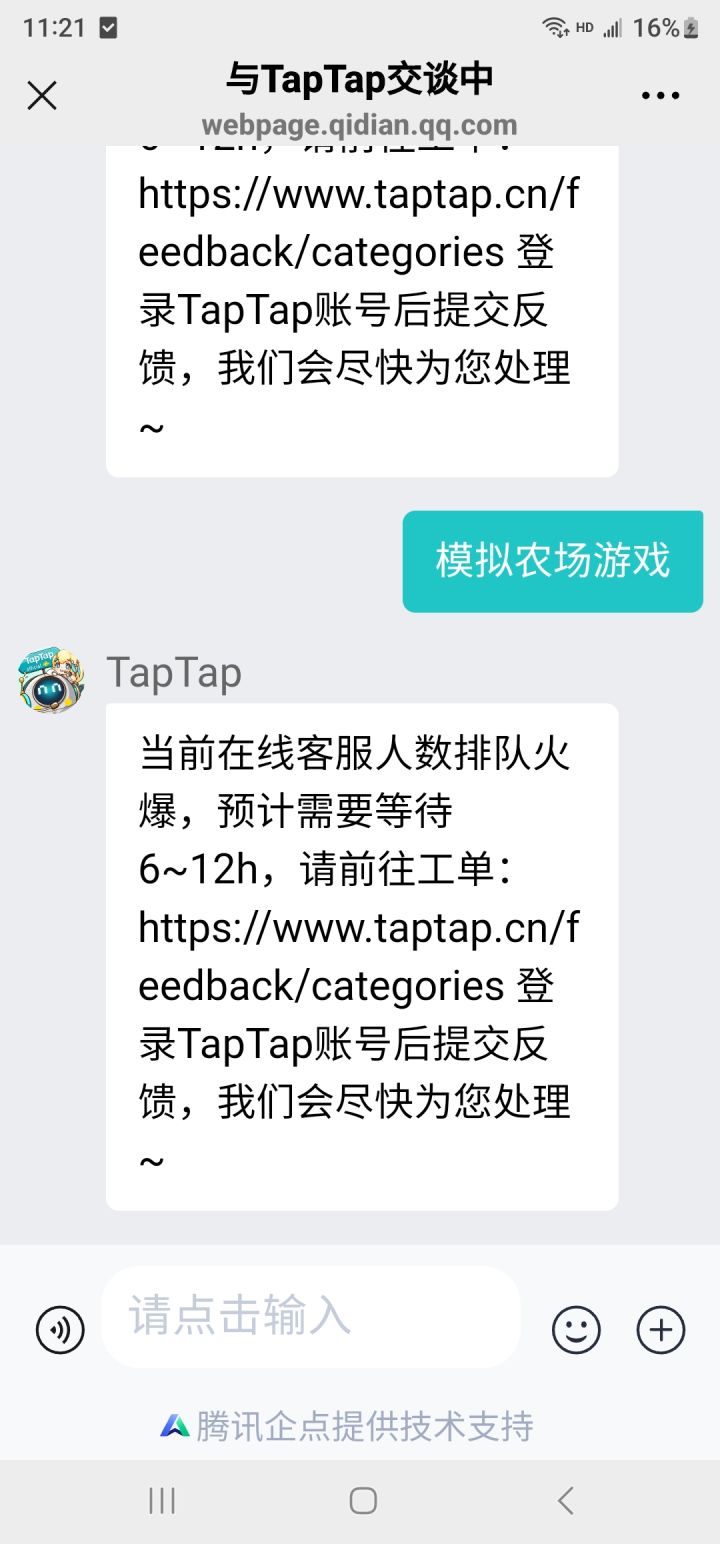Tap the voice input icon
The width and height of the screenshot is (720, 1544).
point(59,1330)
